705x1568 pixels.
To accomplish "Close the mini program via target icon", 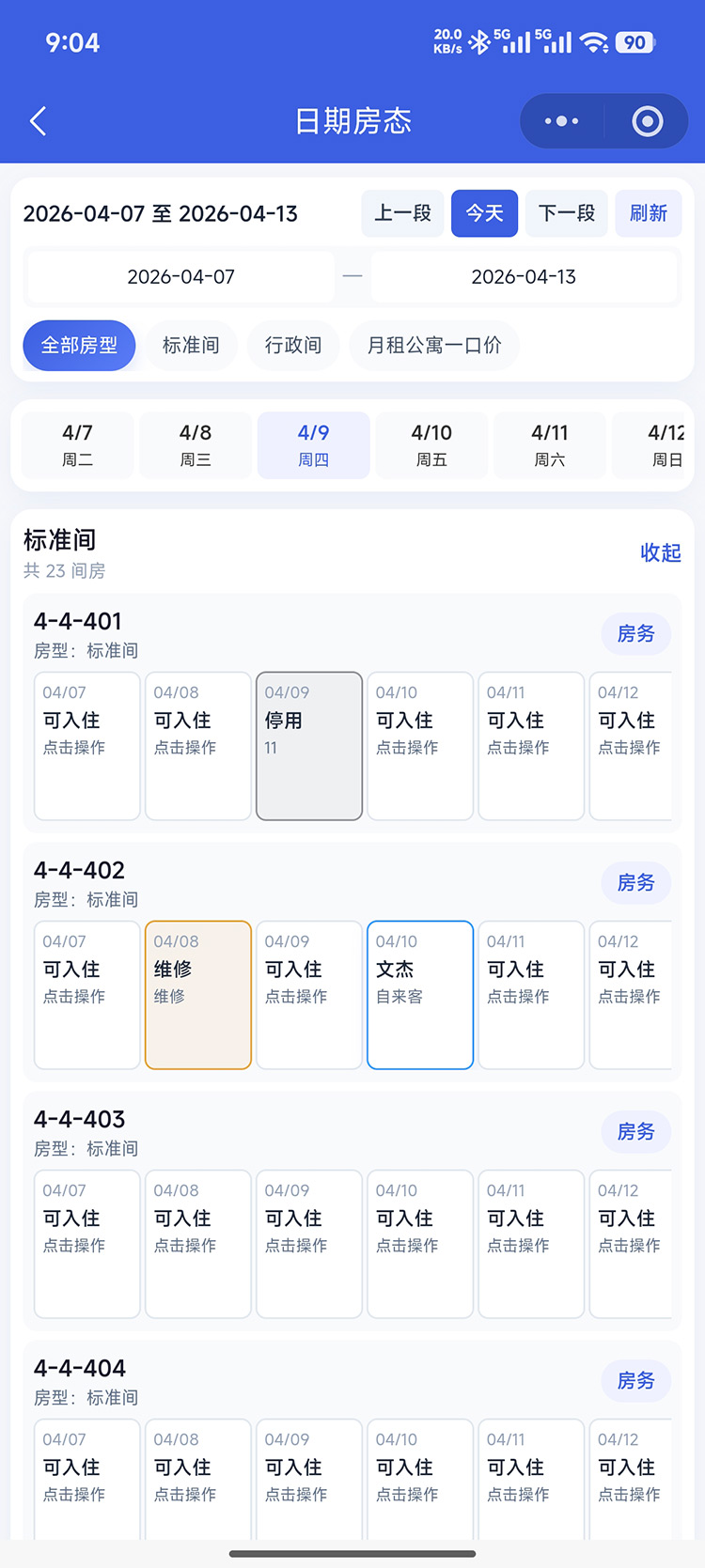I will pyautogui.click(x=647, y=121).
